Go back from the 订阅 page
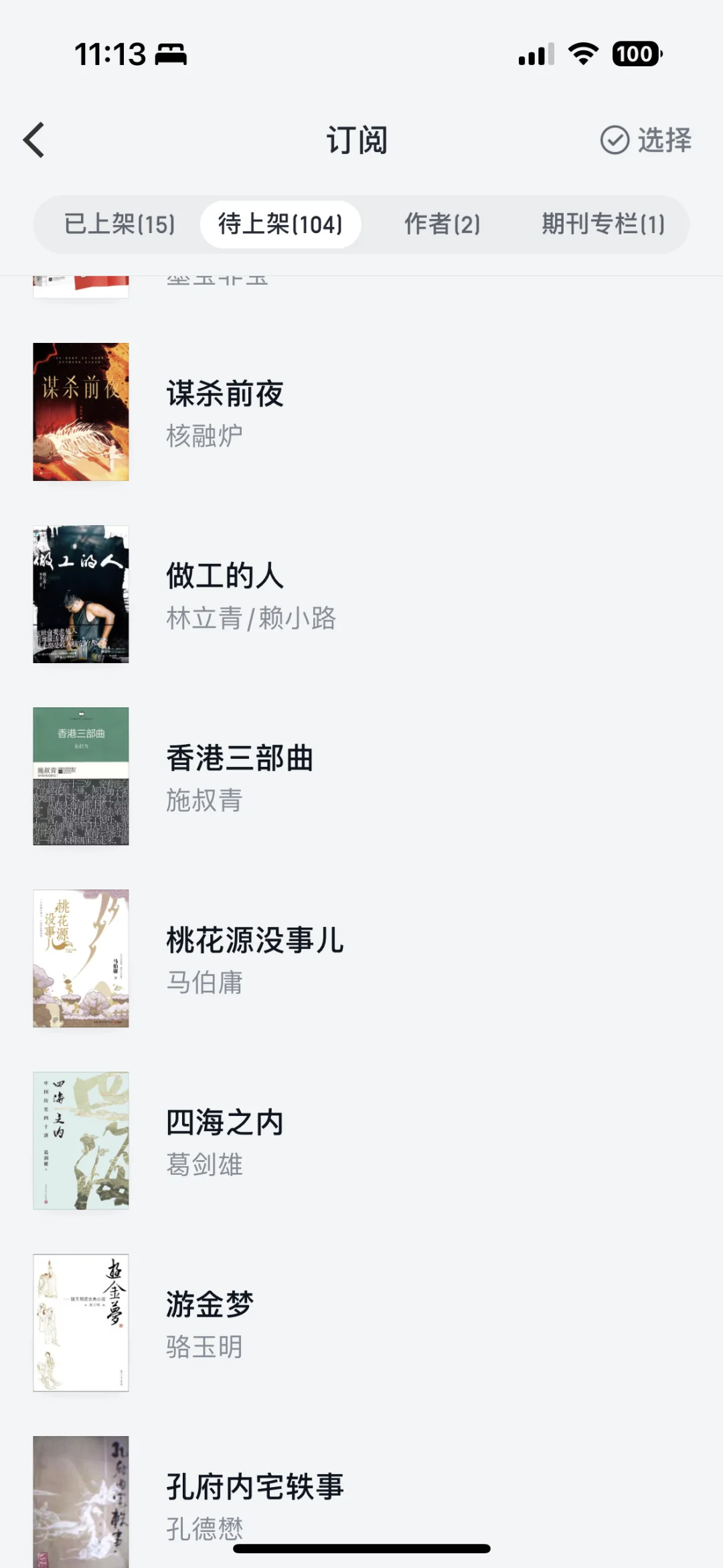 pos(35,140)
